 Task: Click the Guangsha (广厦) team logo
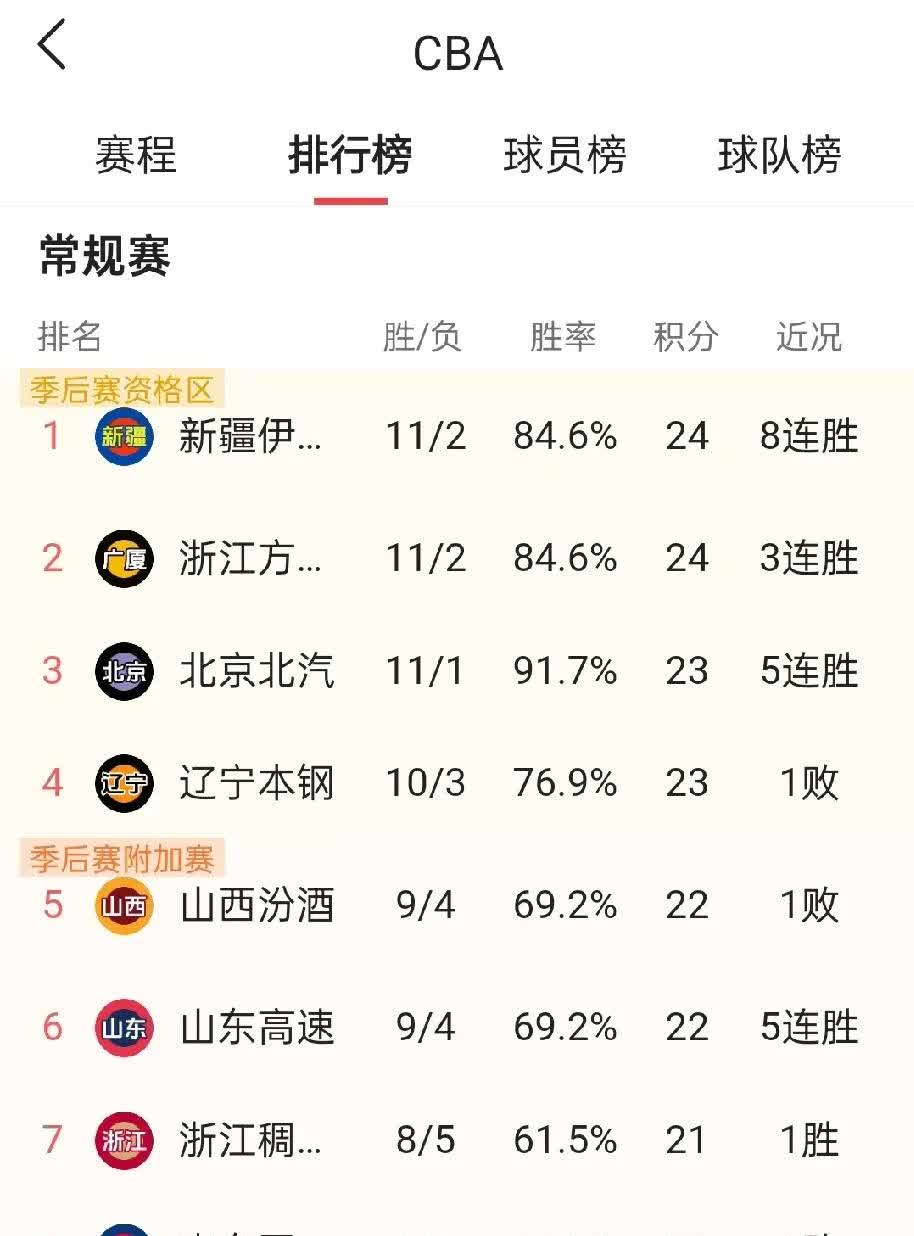coord(124,559)
